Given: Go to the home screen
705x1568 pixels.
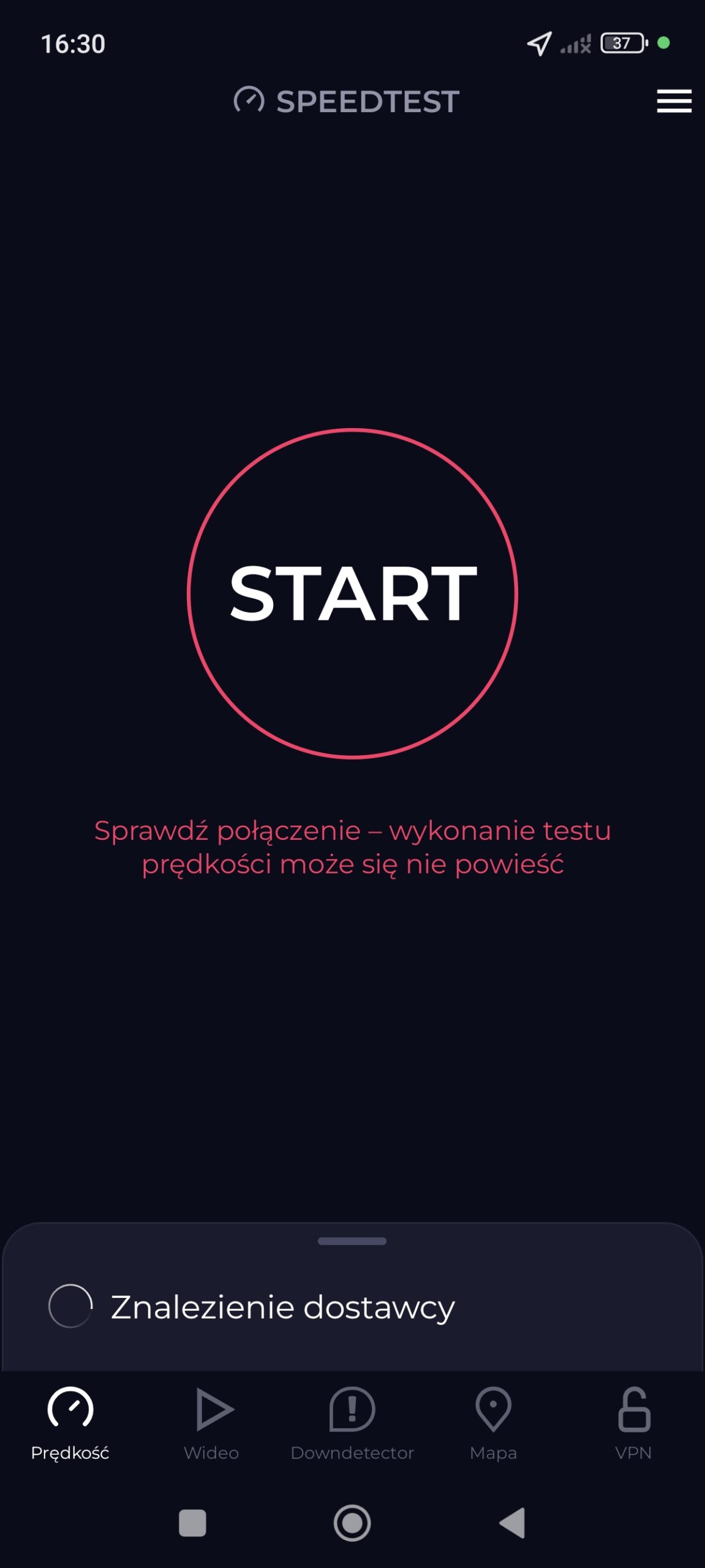Looking at the screenshot, I should [352, 1523].
